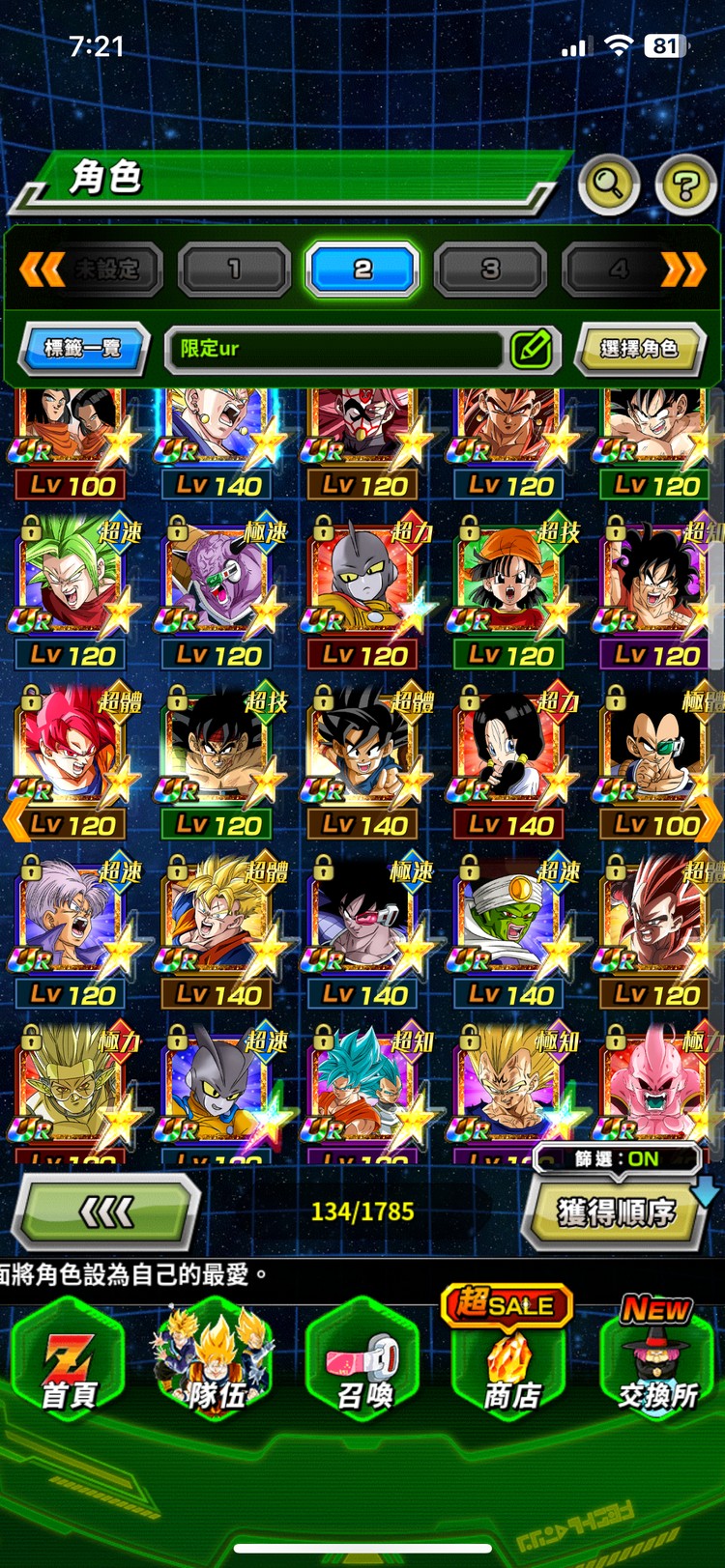Open the magnifying glass search icon
Viewport: 725px width, 1568px height.
pos(608,183)
